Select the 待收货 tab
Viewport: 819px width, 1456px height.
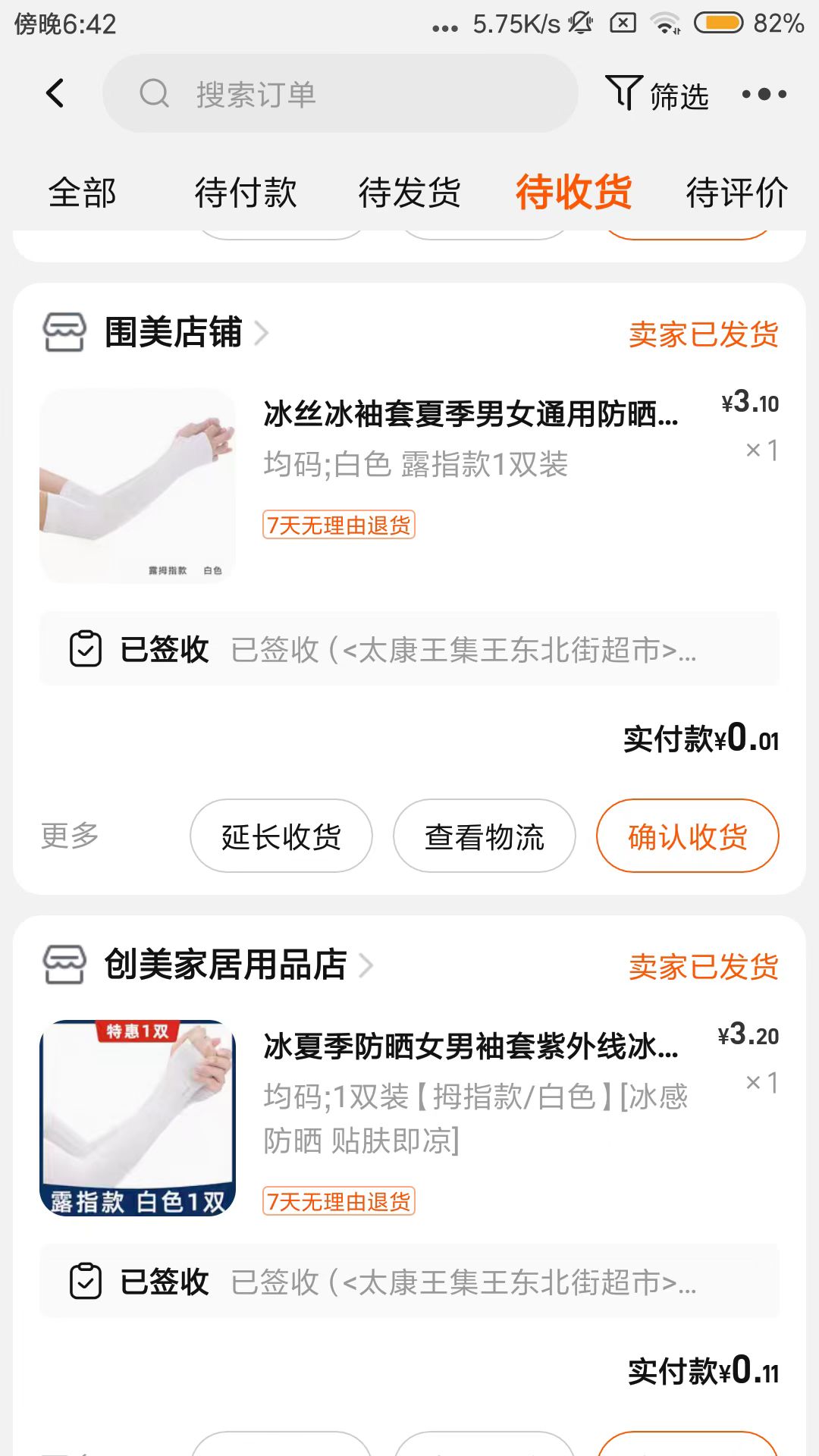pyautogui.click(x=573, y=192)
